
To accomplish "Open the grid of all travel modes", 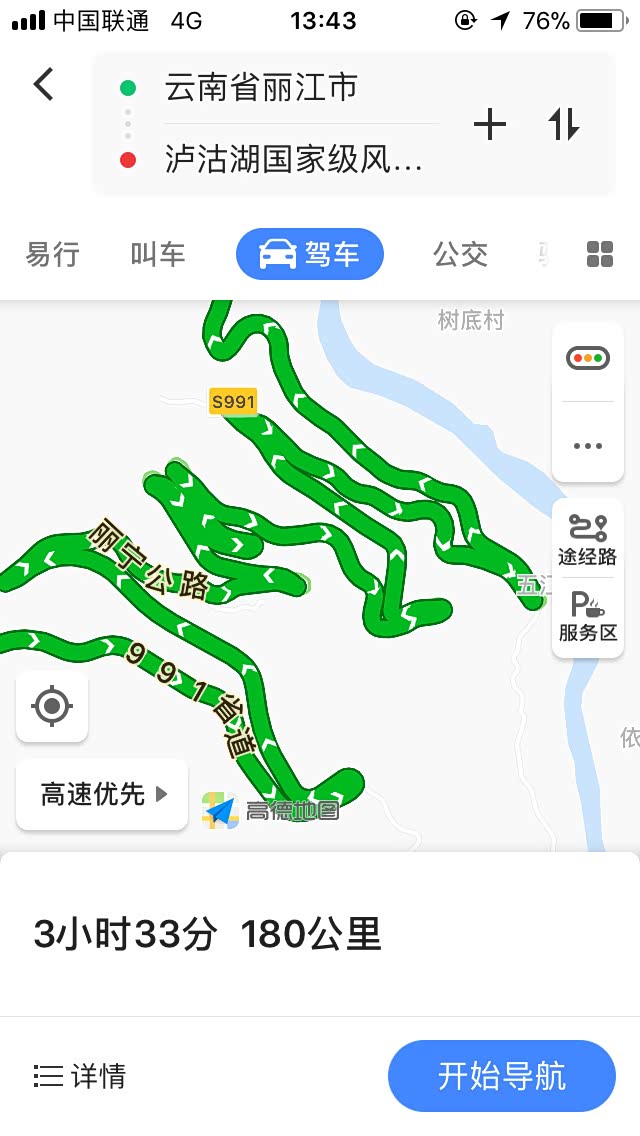I will pos(599,254).
